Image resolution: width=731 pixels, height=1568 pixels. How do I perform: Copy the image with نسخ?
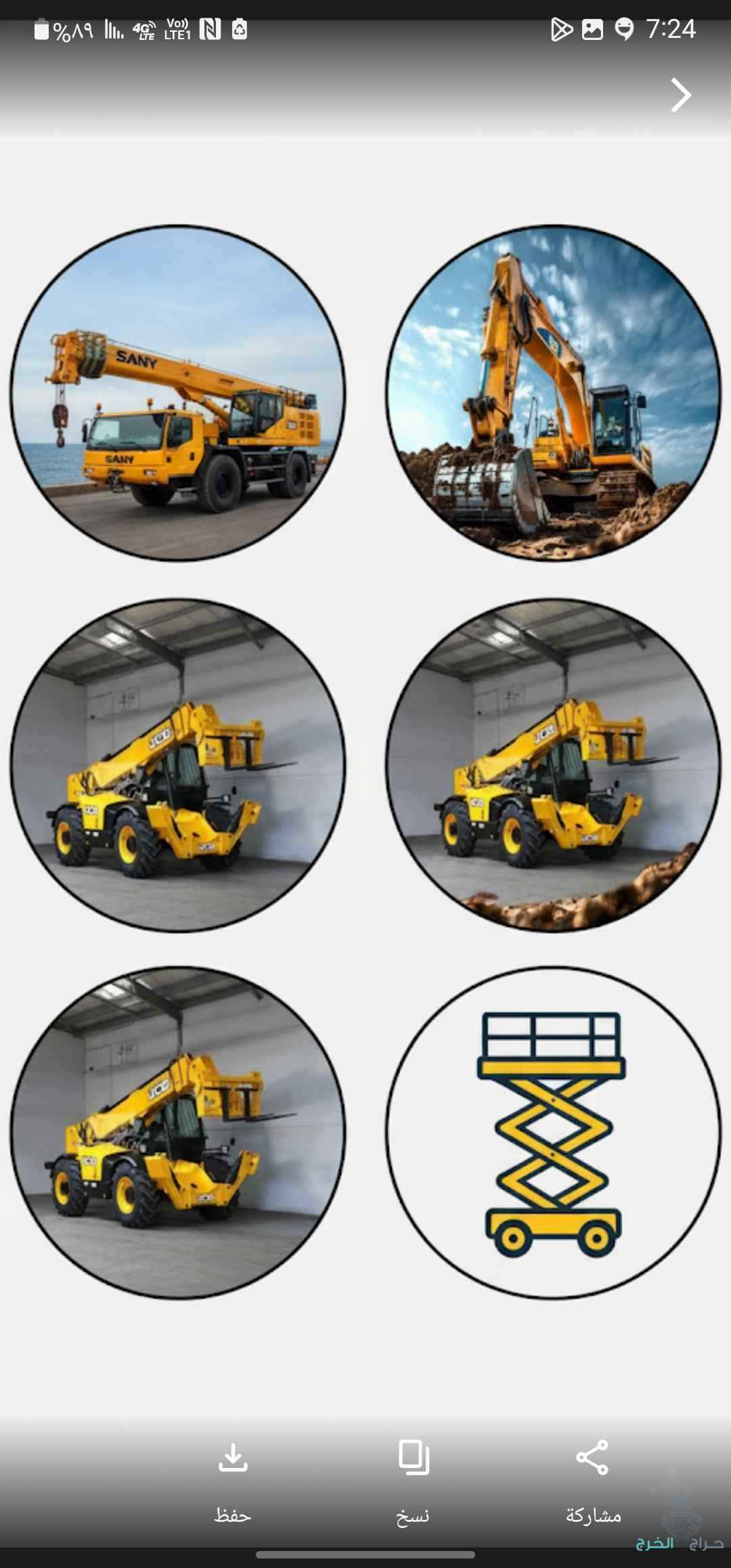pos(414,1479)
